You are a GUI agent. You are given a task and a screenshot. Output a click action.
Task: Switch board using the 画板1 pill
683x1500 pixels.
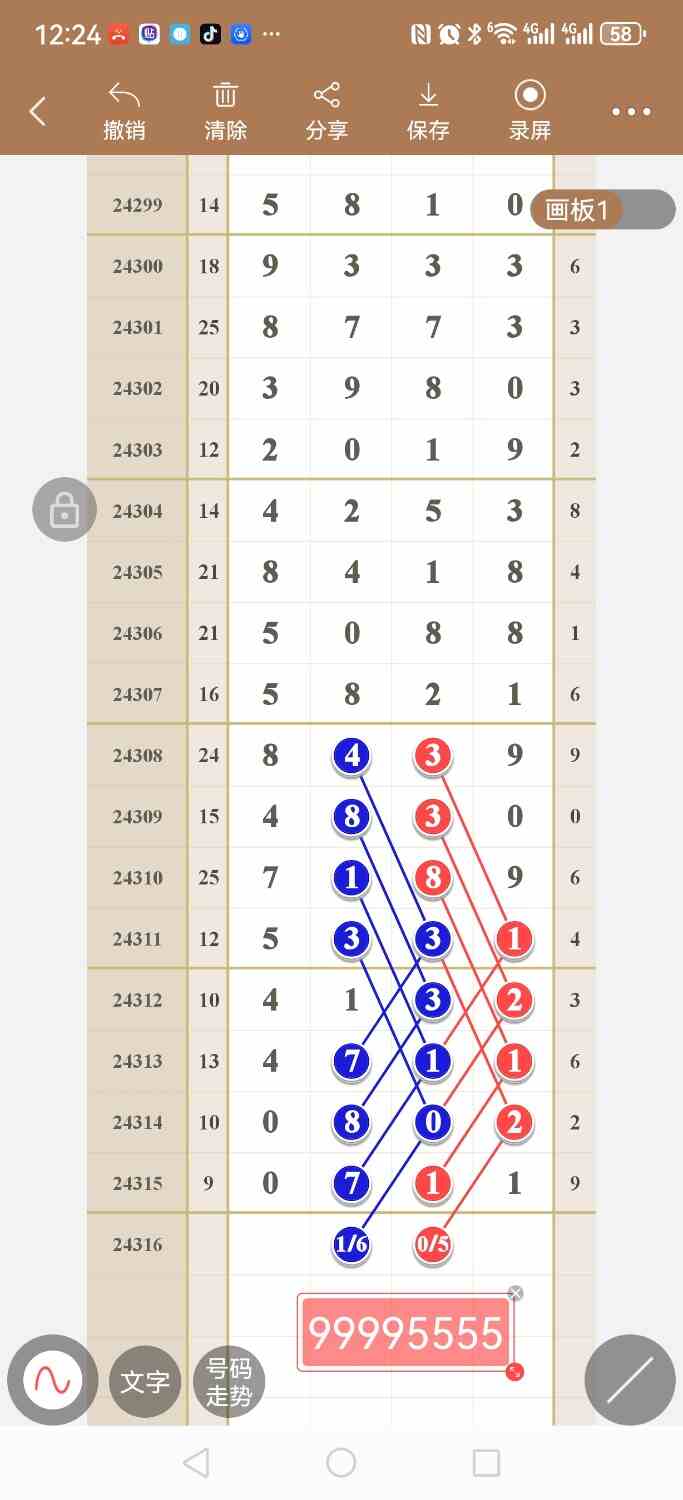[602, 210]
